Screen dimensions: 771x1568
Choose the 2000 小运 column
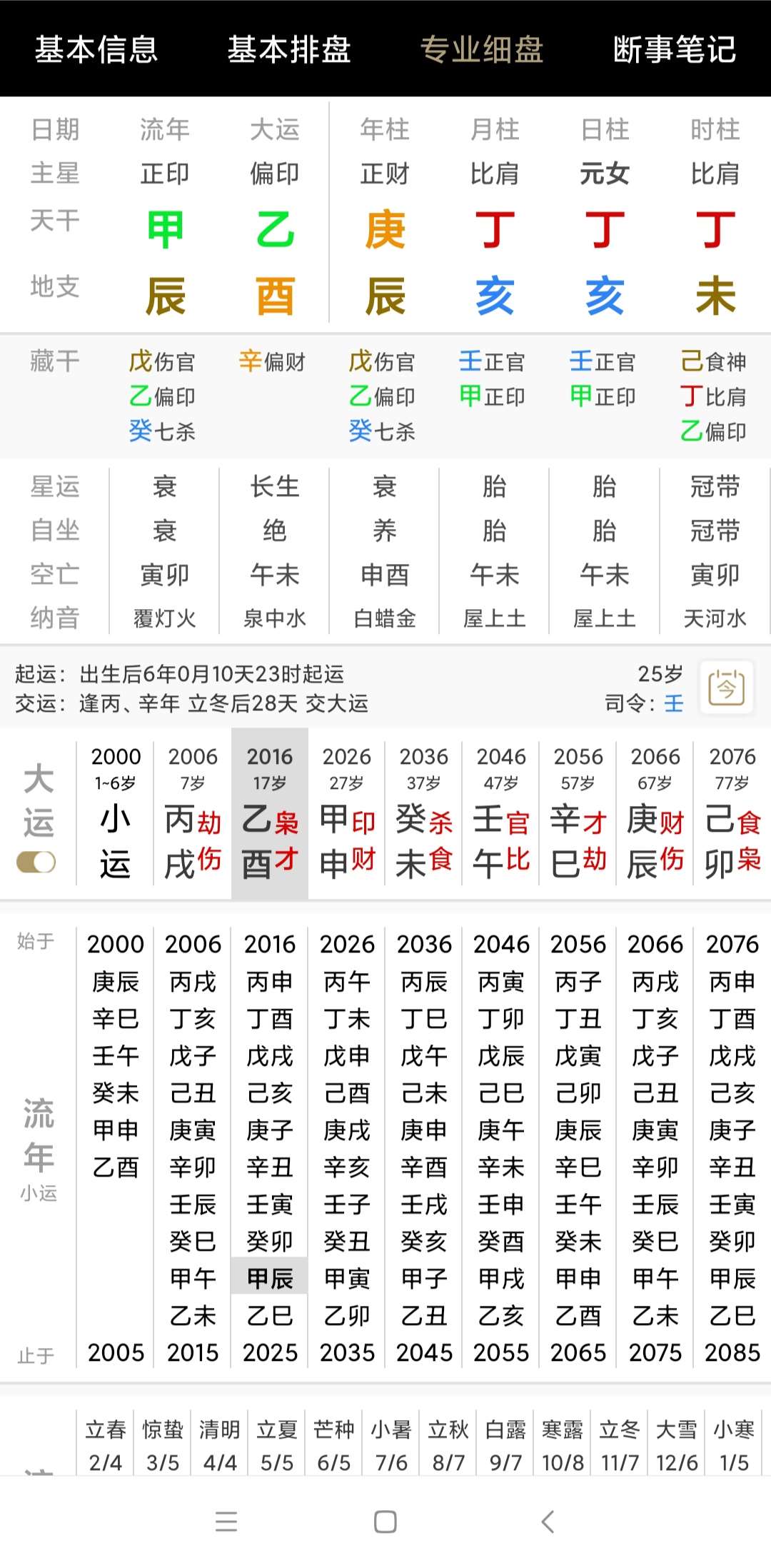point(116,814)
